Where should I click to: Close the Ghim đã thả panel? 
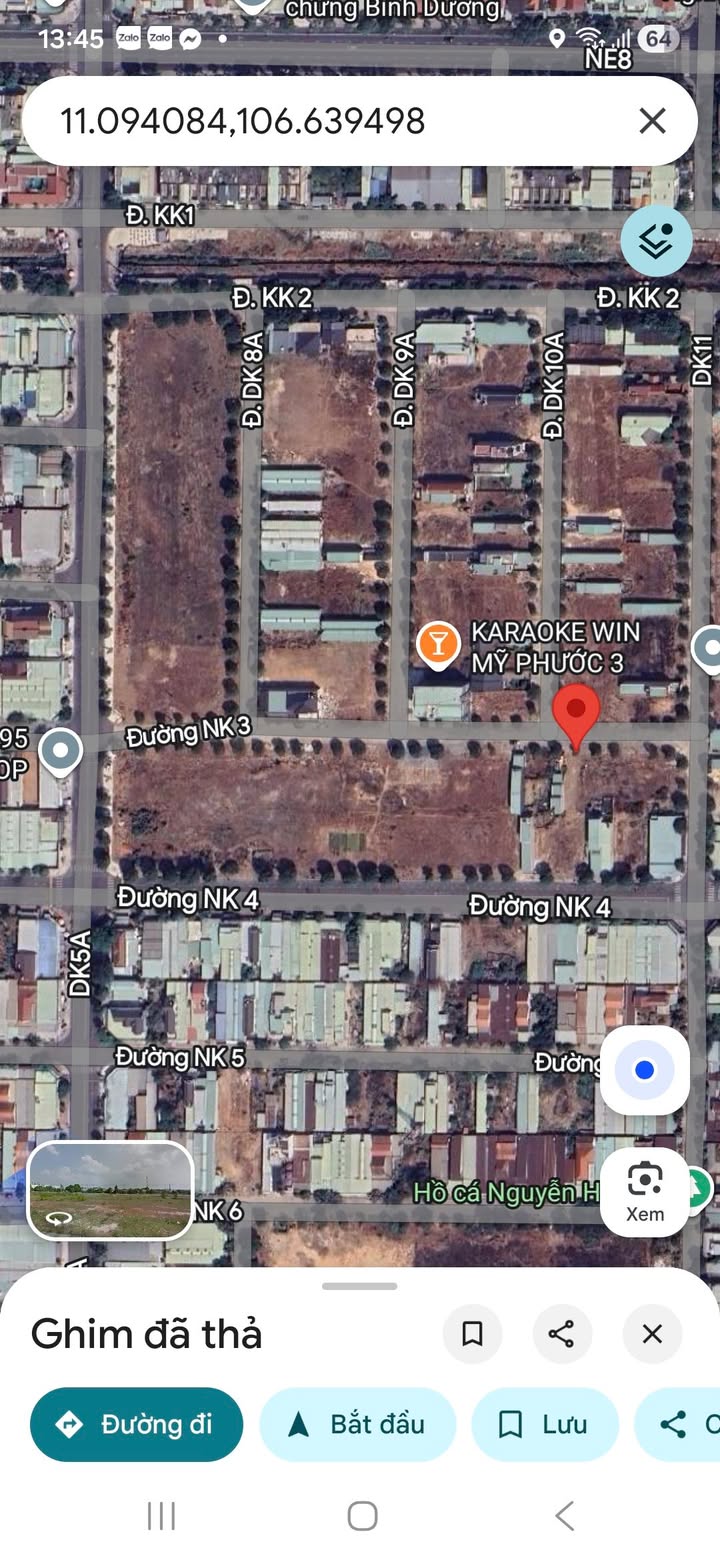pos(652,1334)
